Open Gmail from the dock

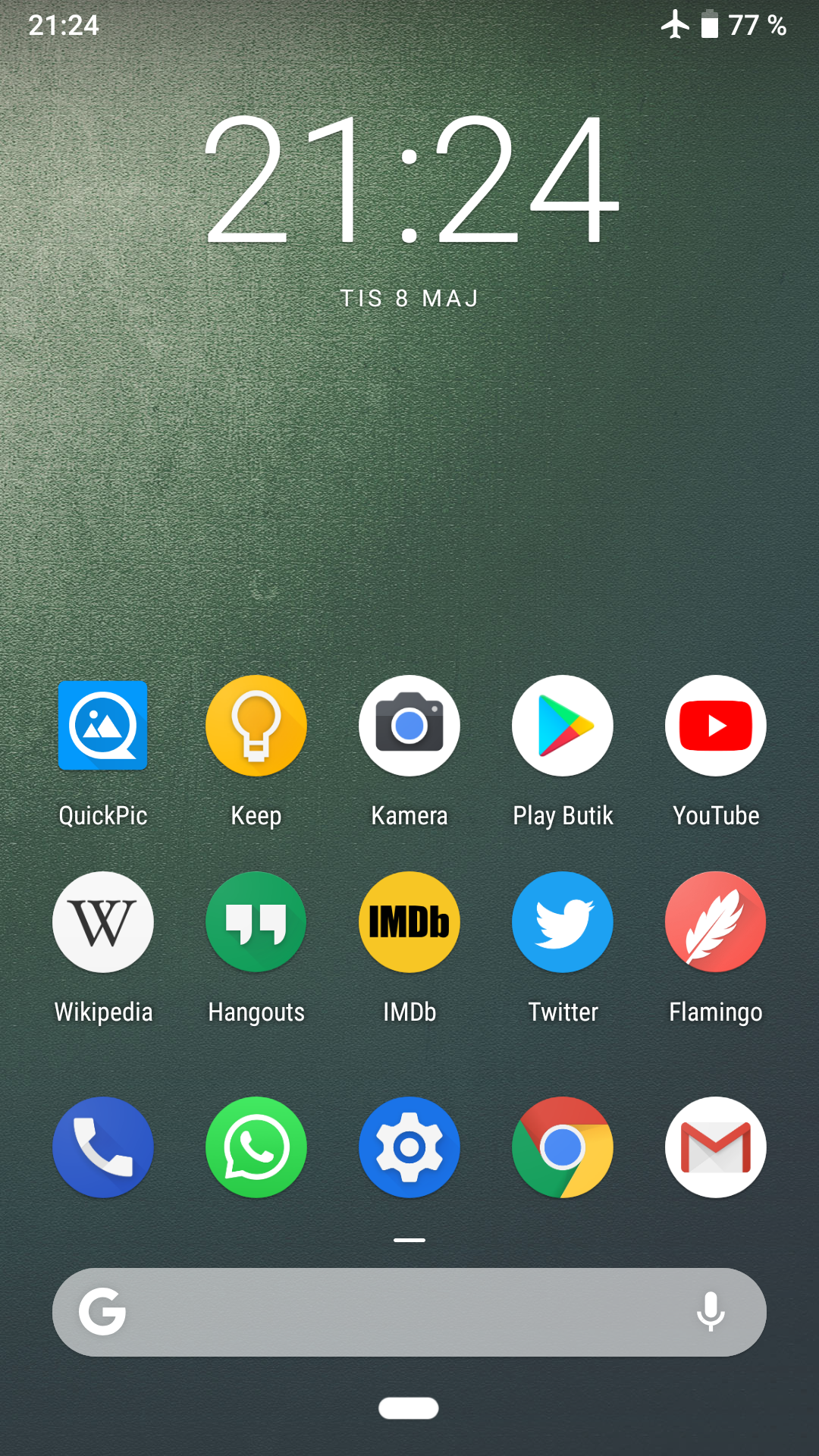click(716, 1147)
